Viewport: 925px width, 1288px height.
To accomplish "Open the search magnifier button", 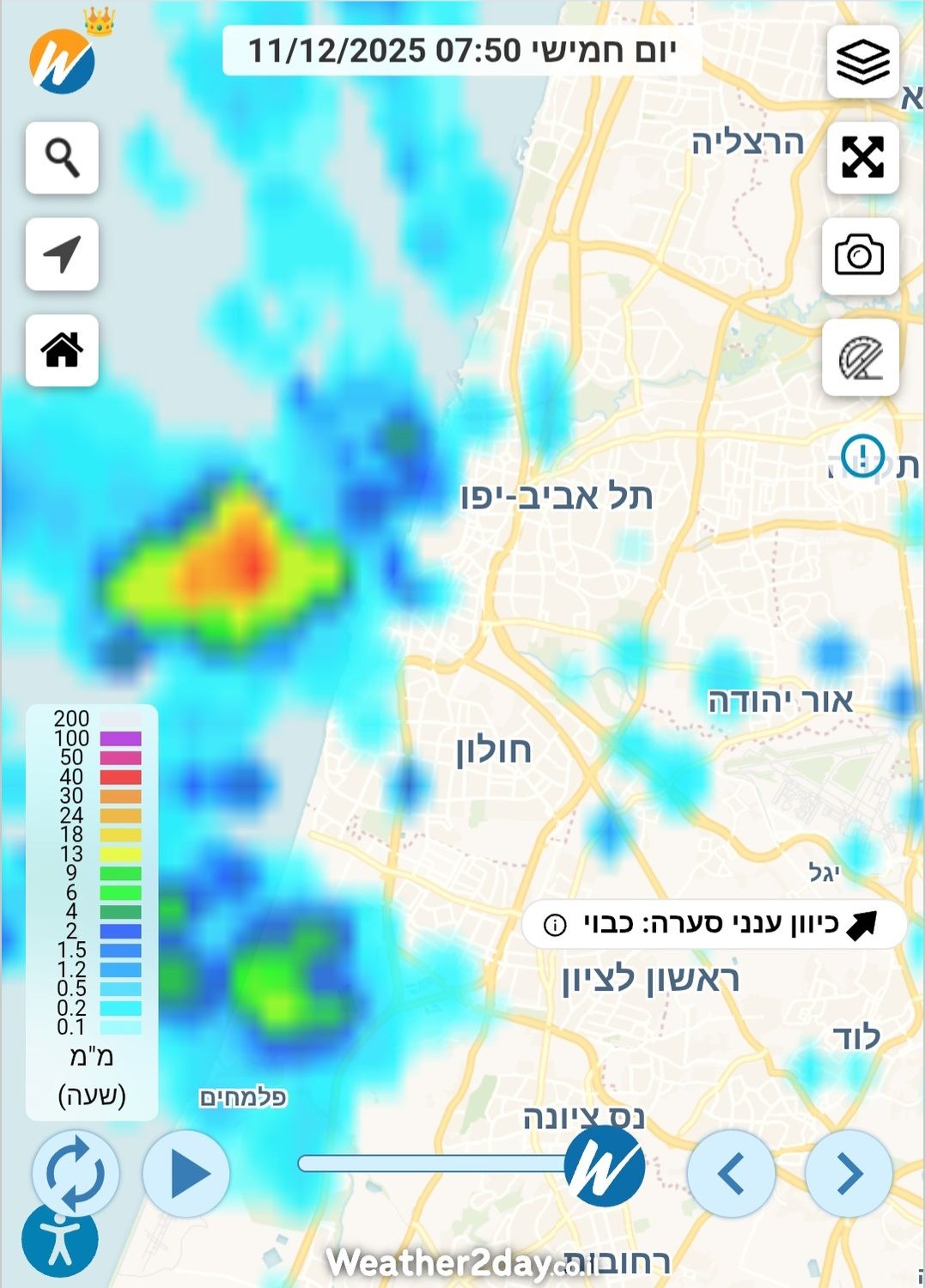I will 62,158.
